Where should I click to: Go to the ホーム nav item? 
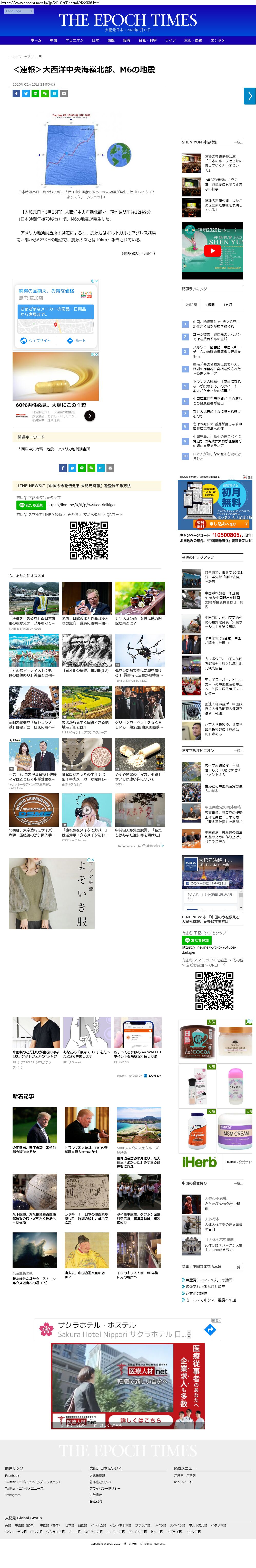click(x=36, y=40)
